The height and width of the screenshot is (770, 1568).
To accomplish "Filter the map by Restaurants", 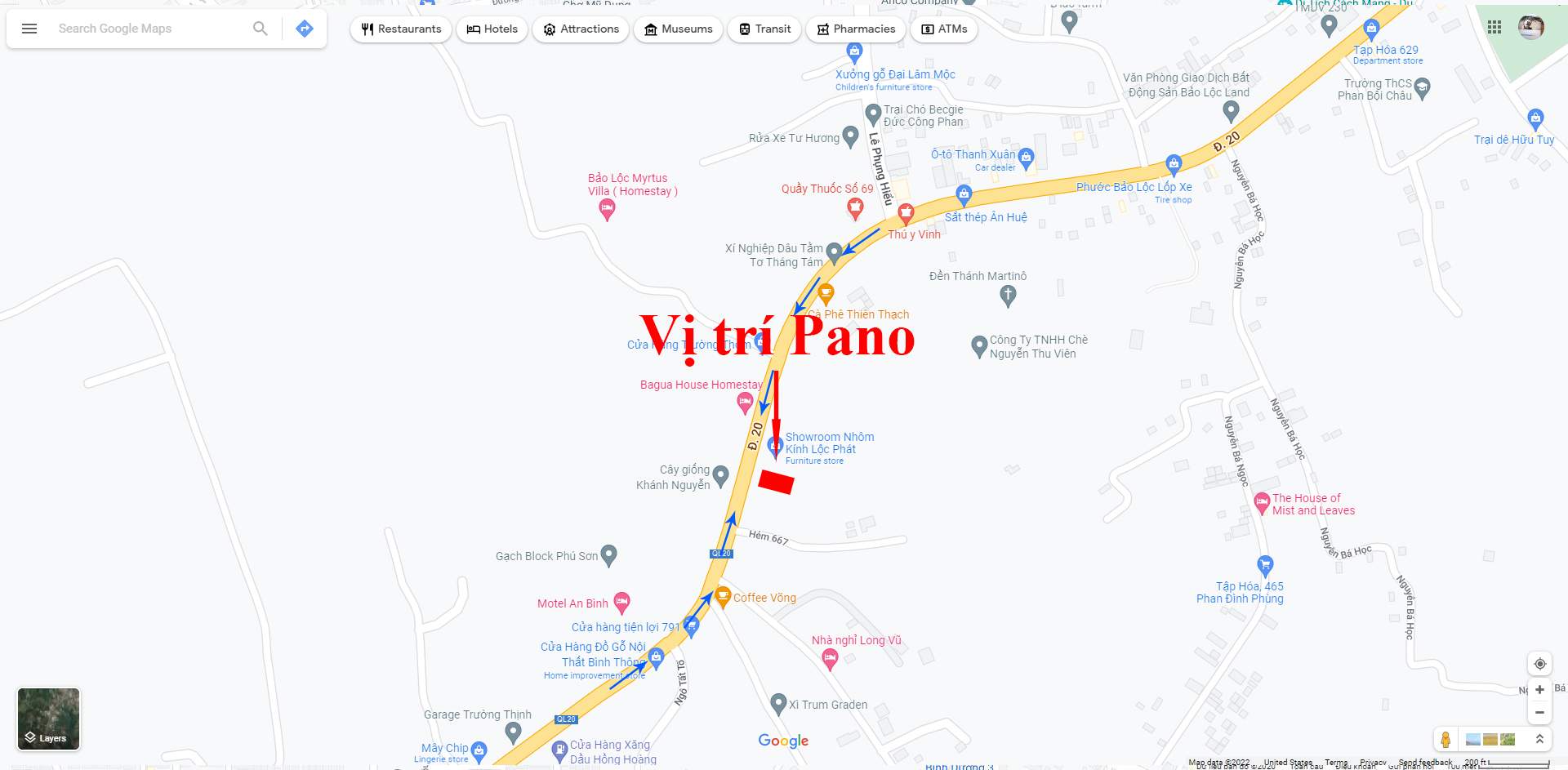I will (401, 29).
